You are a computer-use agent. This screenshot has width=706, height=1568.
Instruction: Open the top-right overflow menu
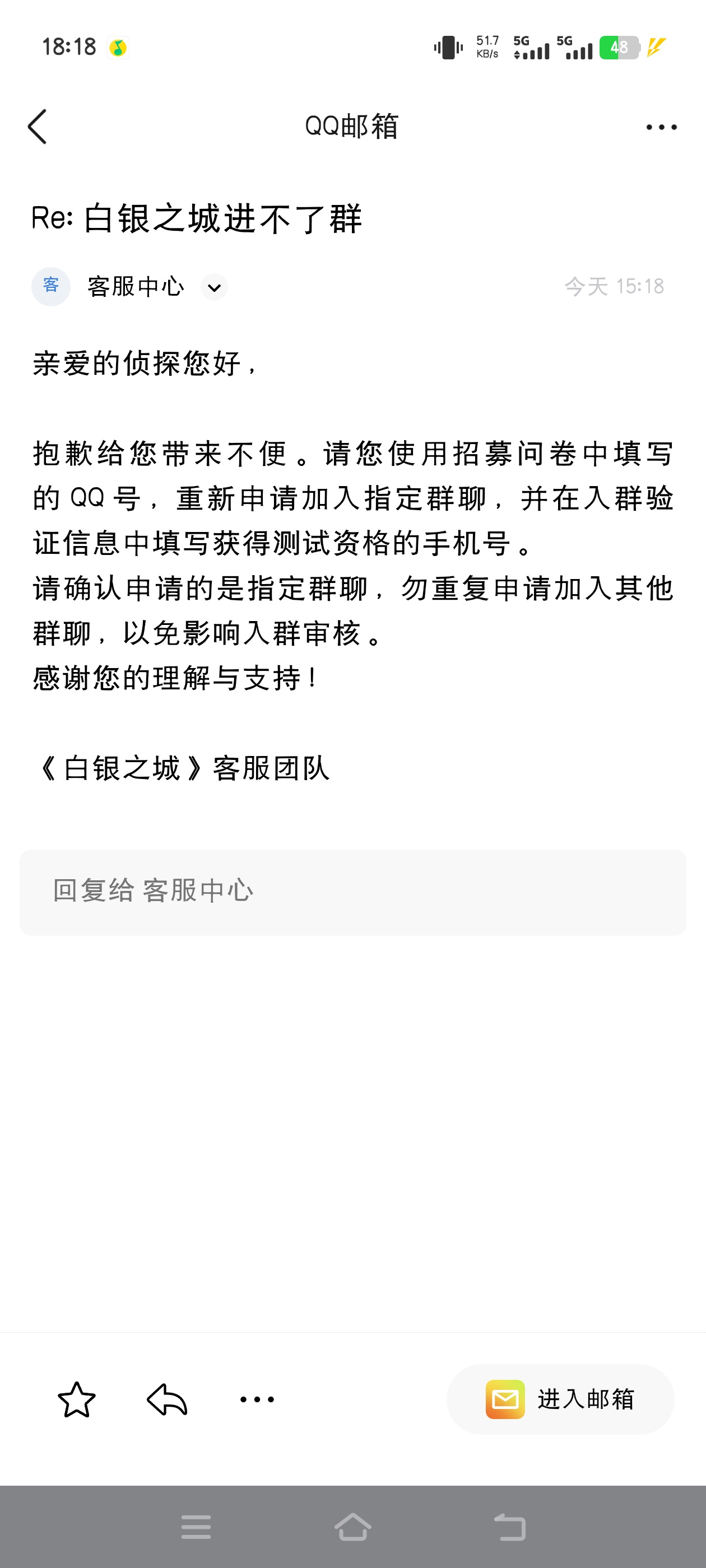click(661, 127)
